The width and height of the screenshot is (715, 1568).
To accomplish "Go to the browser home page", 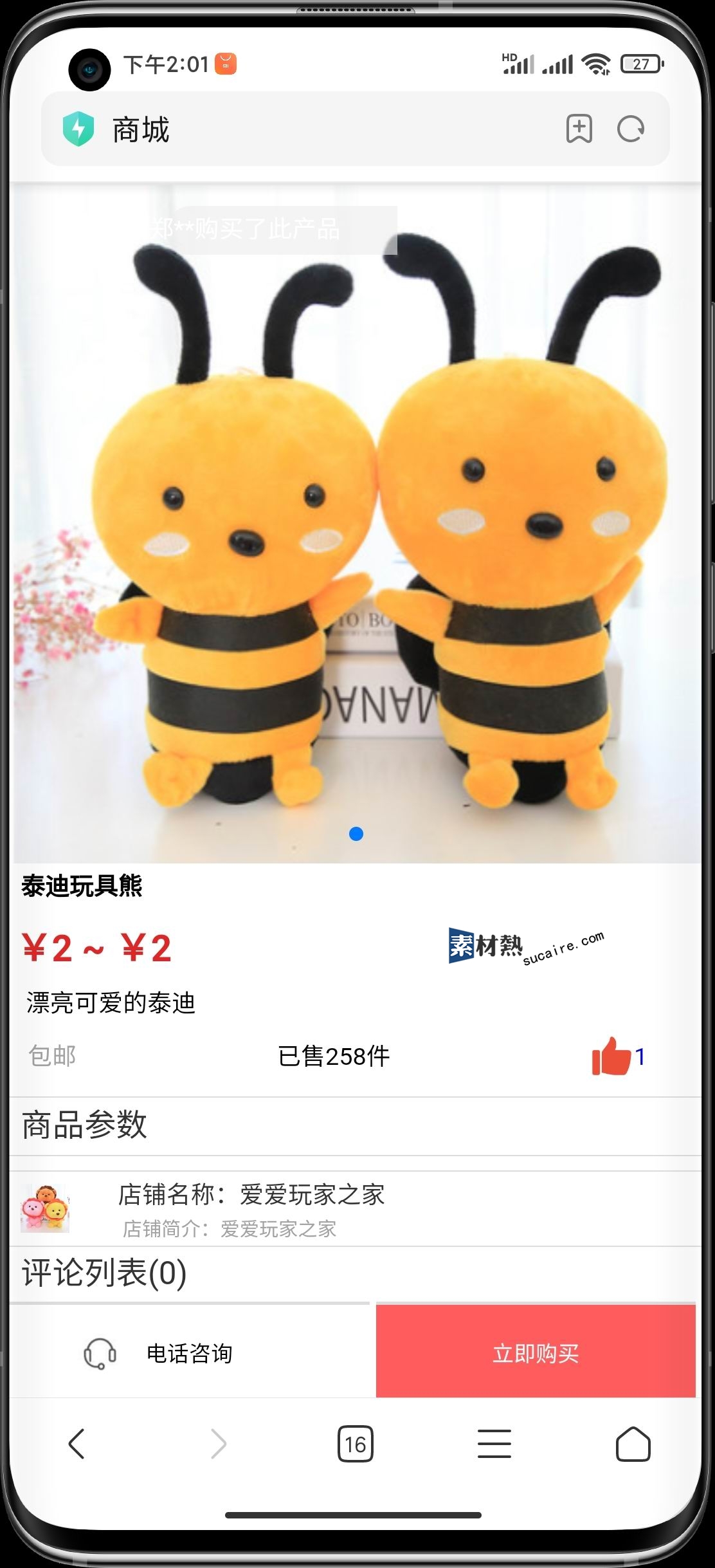I will point(633,1444).
